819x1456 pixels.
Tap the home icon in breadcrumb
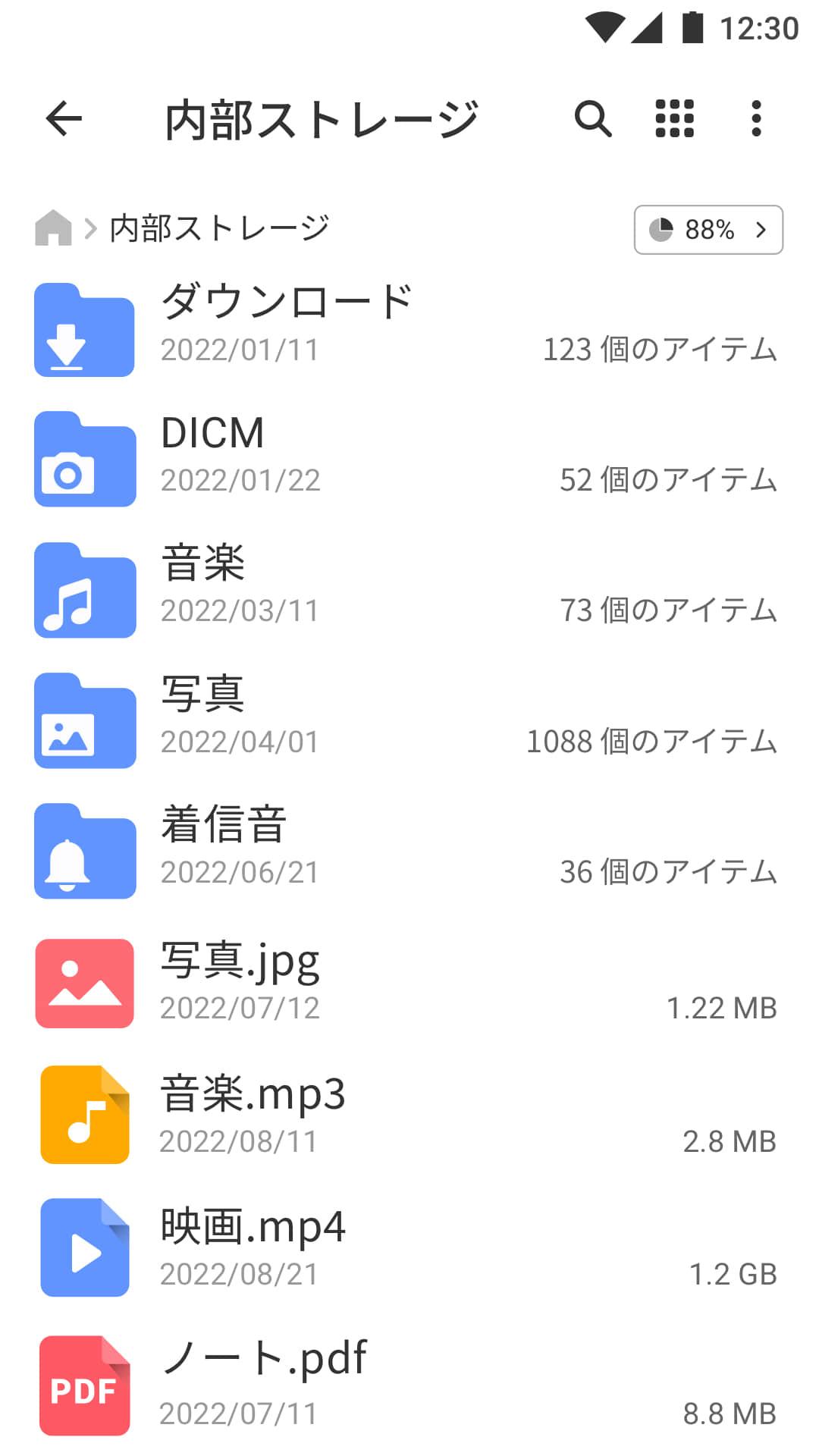click(x=53, y=227)
